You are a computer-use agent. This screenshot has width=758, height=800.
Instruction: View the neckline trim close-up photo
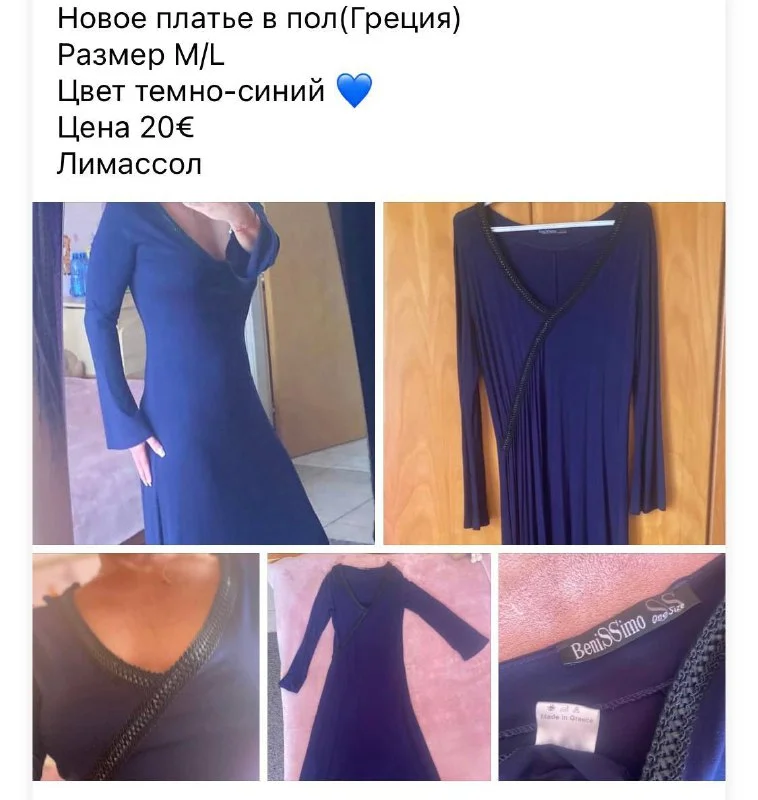(x=145, y=666)
